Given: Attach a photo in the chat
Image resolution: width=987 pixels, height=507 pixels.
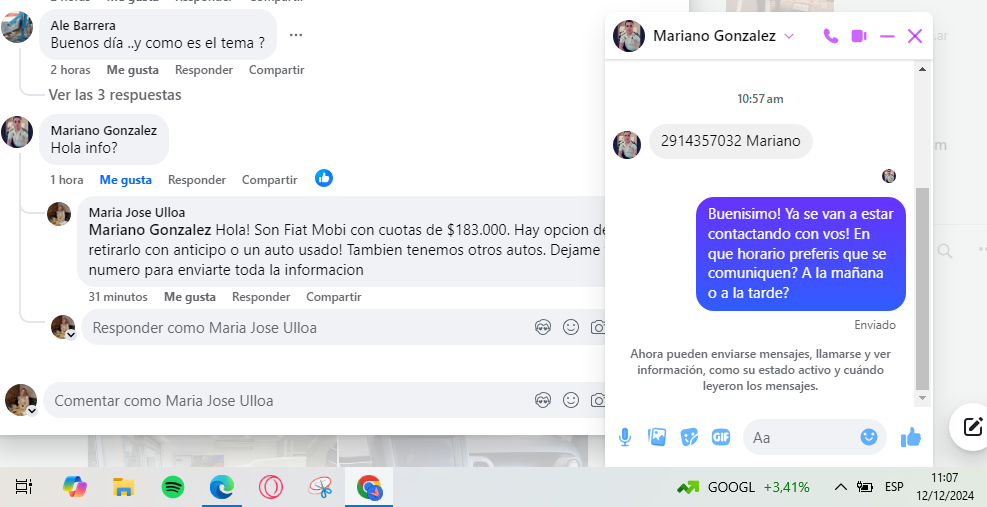Looking at the screenshot, I should (x=657, y=437).
